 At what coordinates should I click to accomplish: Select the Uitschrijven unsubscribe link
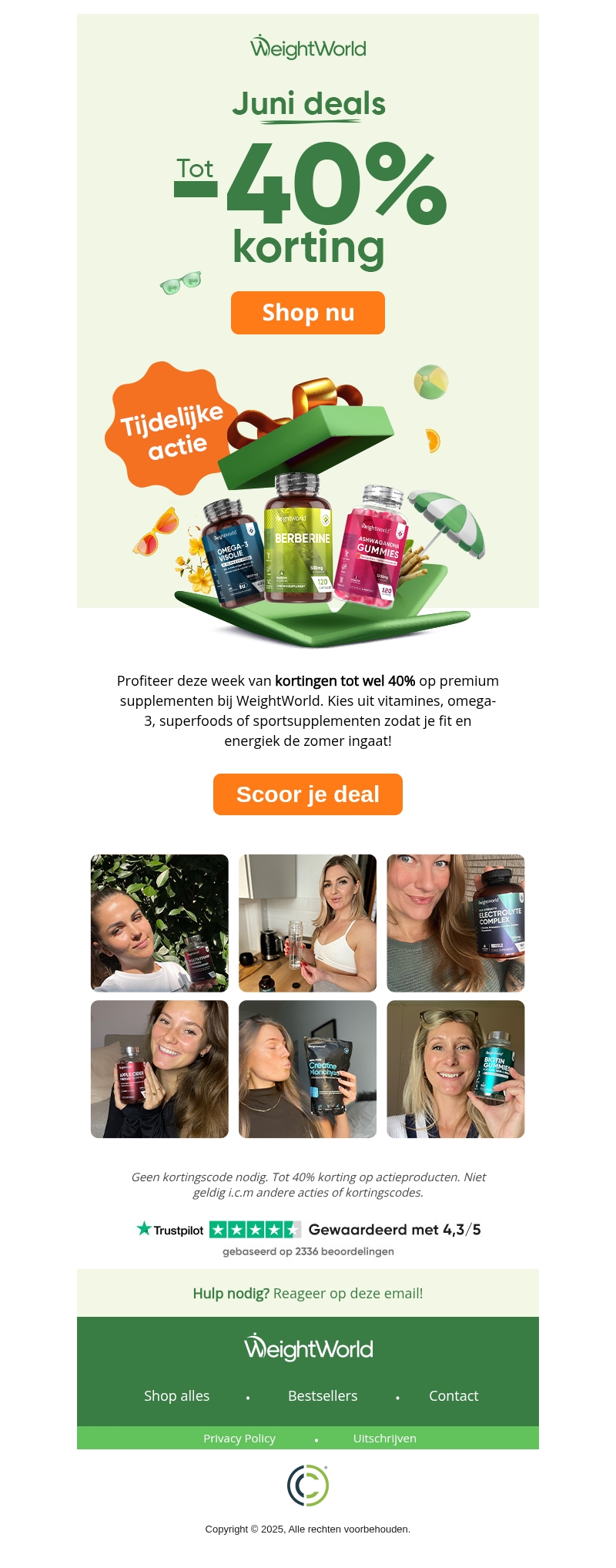(x=384, y=1438)
